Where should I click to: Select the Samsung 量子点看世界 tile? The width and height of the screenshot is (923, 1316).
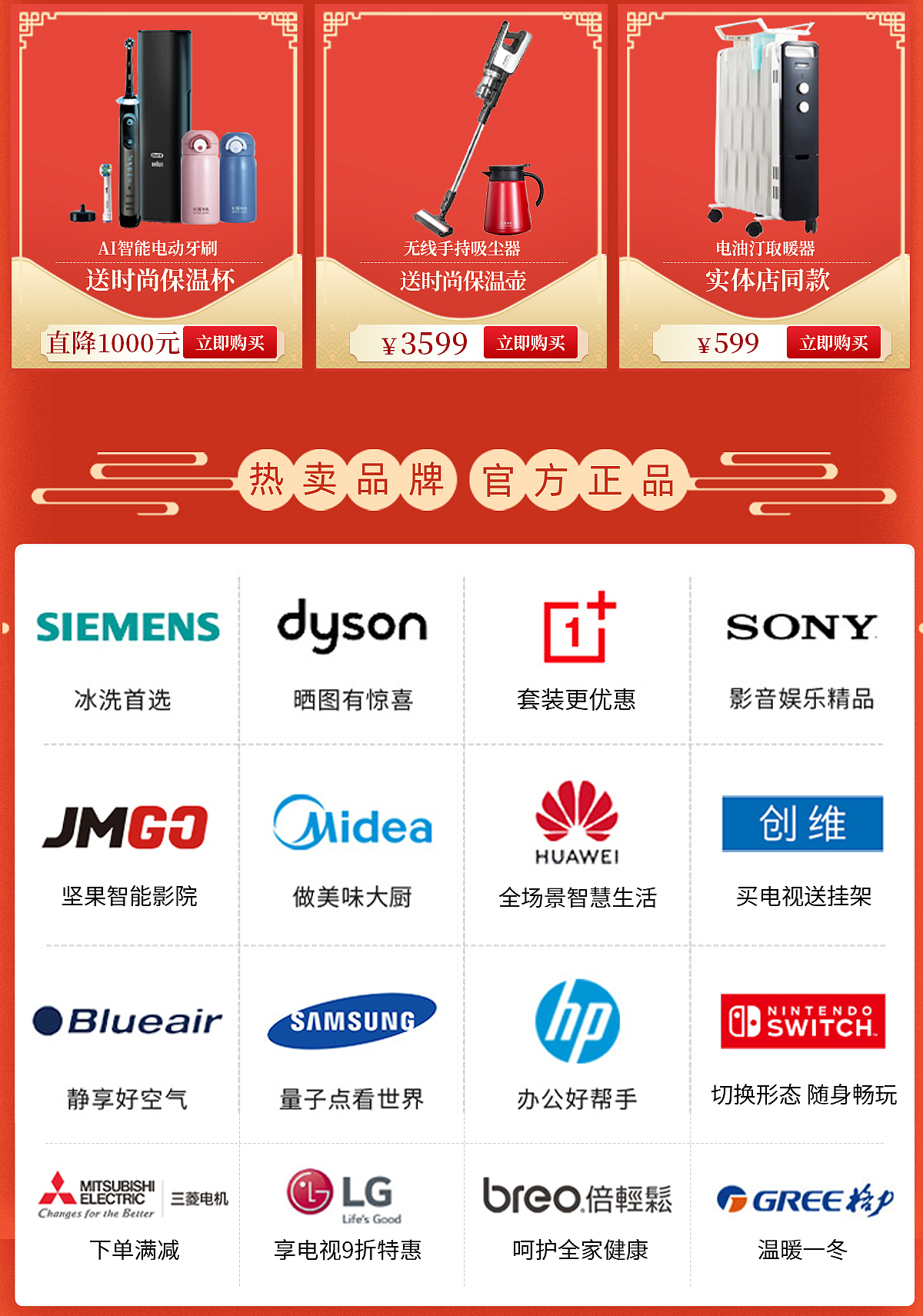point(352,1050)
